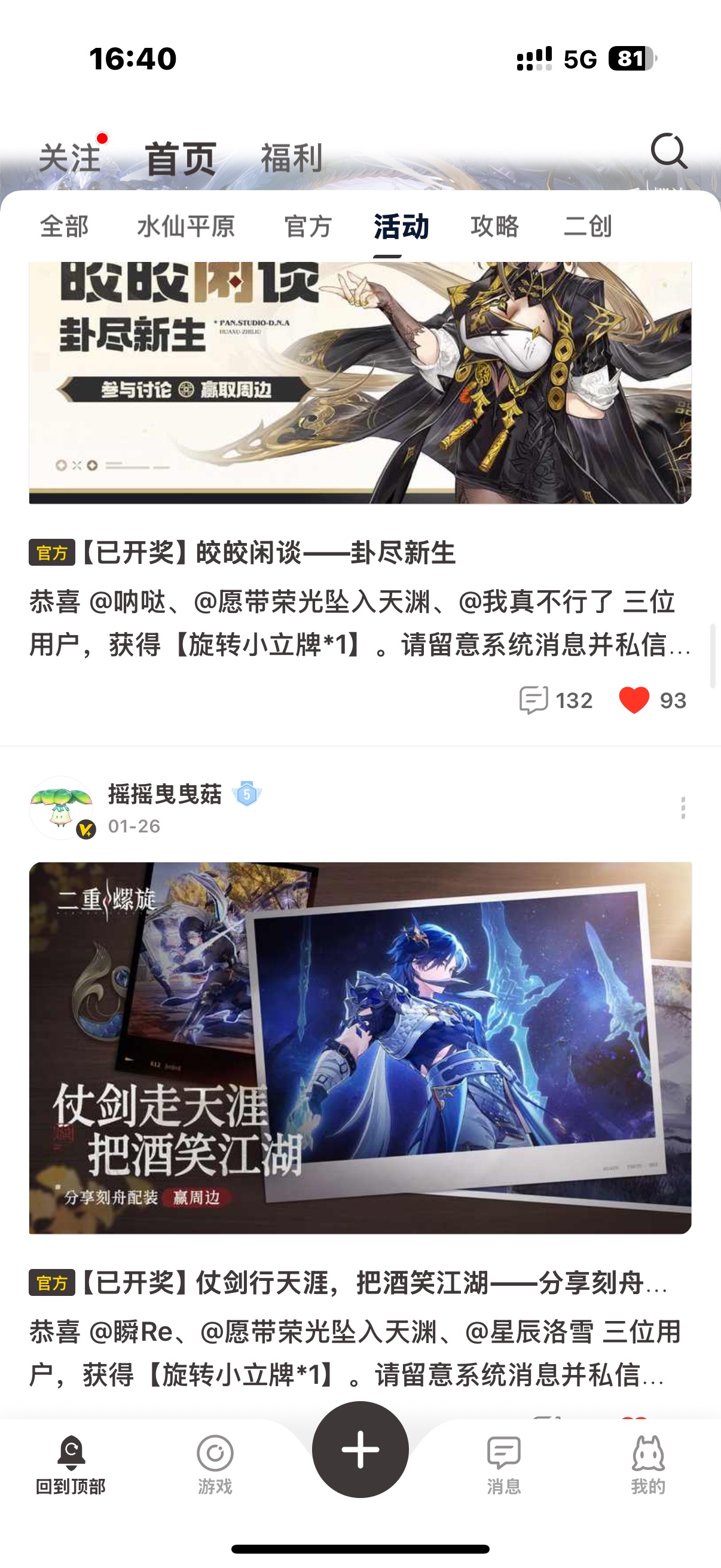Open the 仗剑走天涯 把酒笑江湖 image

point(360,1047)
